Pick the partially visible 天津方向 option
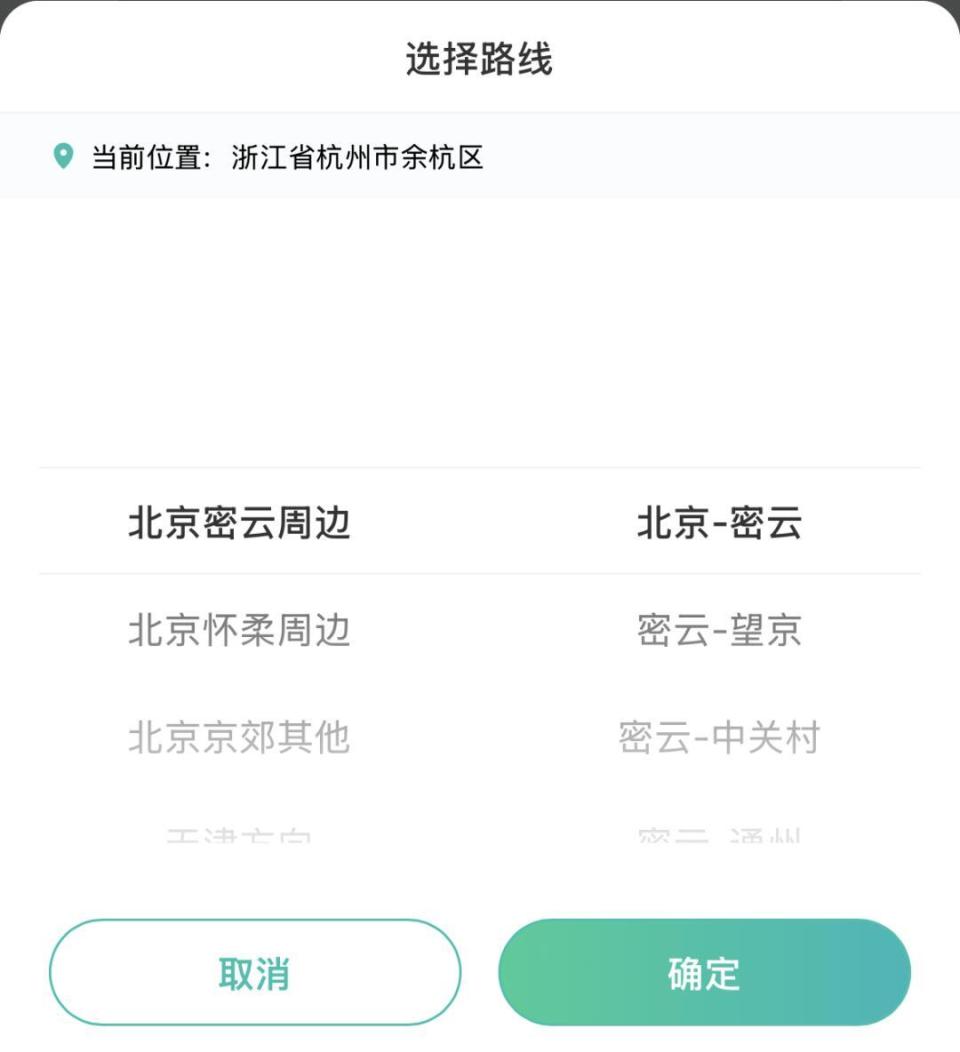960x1052 pixels. [x=240, y=838]
